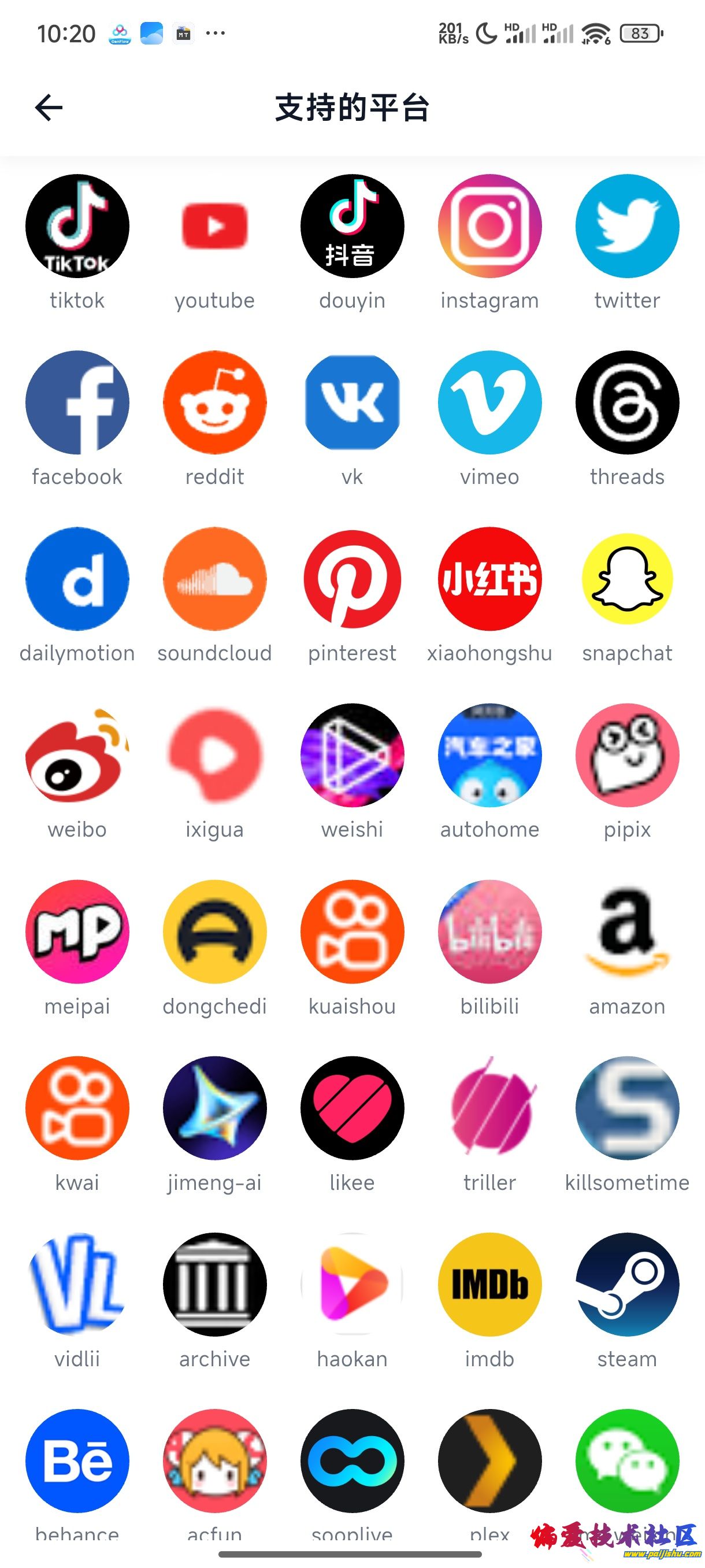Open the steam platform
The width and height of the screenshot is (705, 1568).
(627, 1284)
